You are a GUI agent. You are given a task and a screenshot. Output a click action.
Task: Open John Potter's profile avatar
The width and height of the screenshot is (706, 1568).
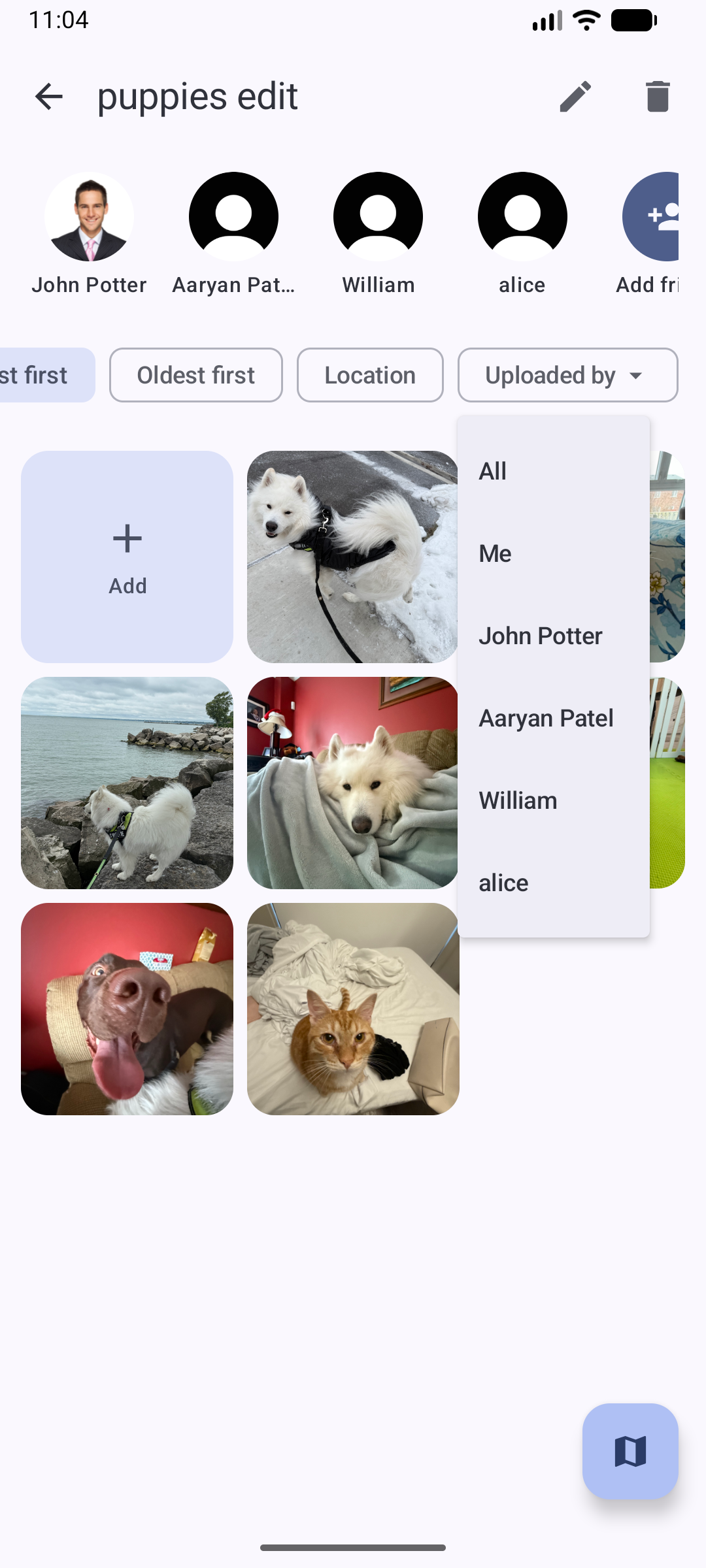click(x=90, y=217)
